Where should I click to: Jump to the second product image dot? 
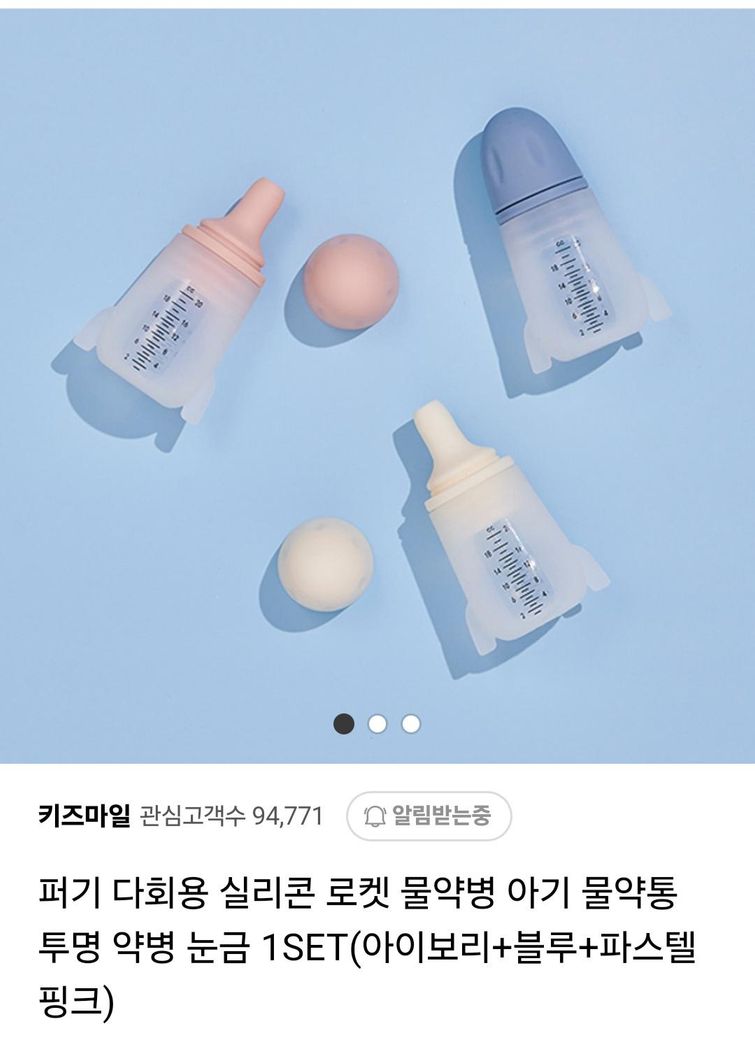[377, 724]
